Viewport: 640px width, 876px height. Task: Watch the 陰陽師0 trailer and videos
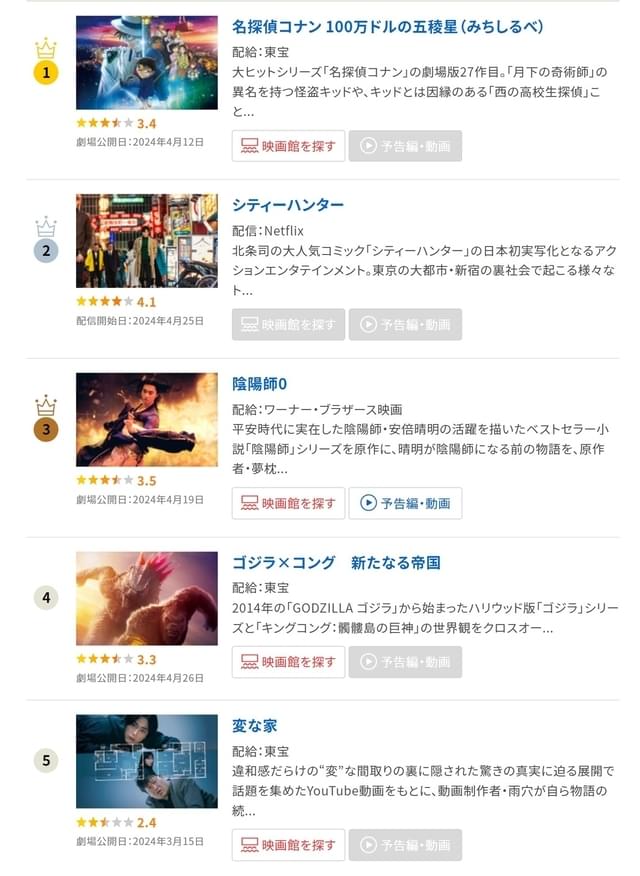[x=405, y=503]
